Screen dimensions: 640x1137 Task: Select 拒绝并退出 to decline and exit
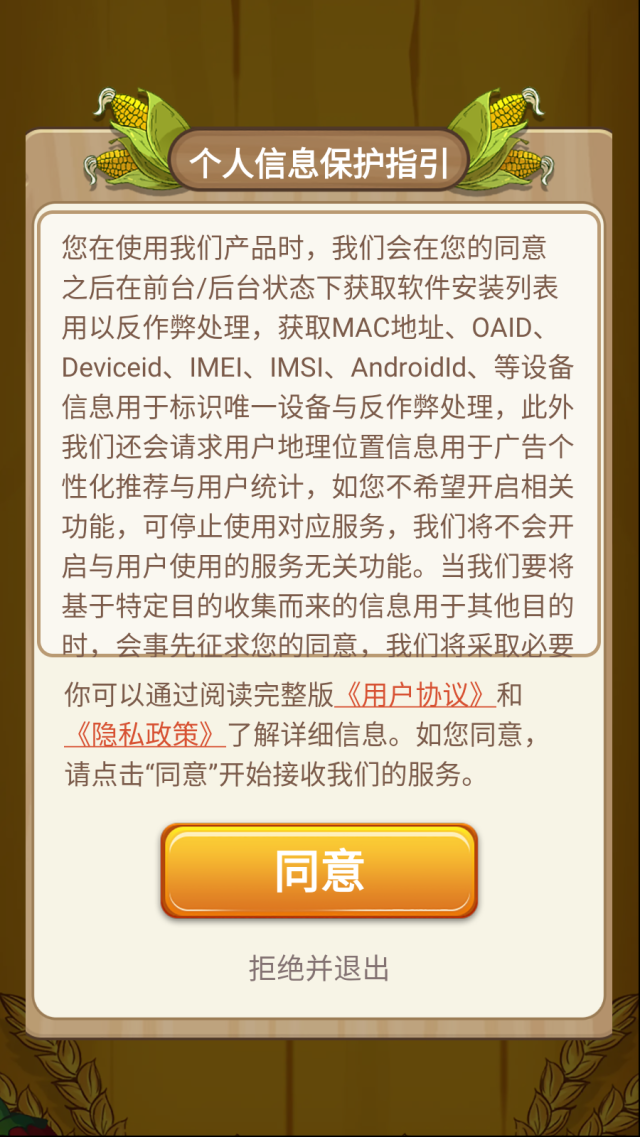pos(319,968)
